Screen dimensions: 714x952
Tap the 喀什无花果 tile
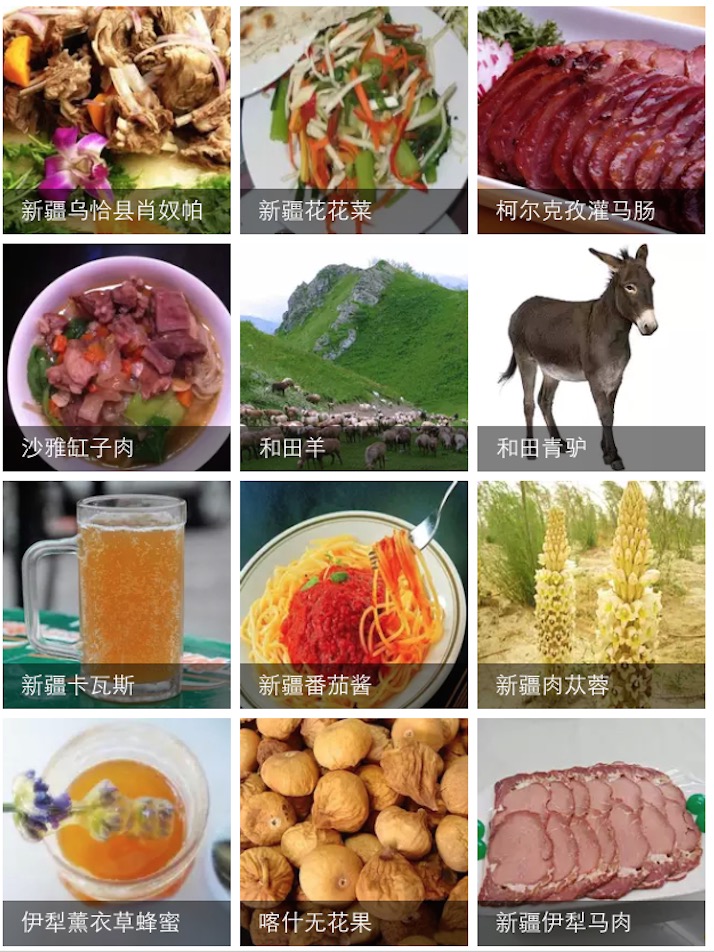(354, 832)
